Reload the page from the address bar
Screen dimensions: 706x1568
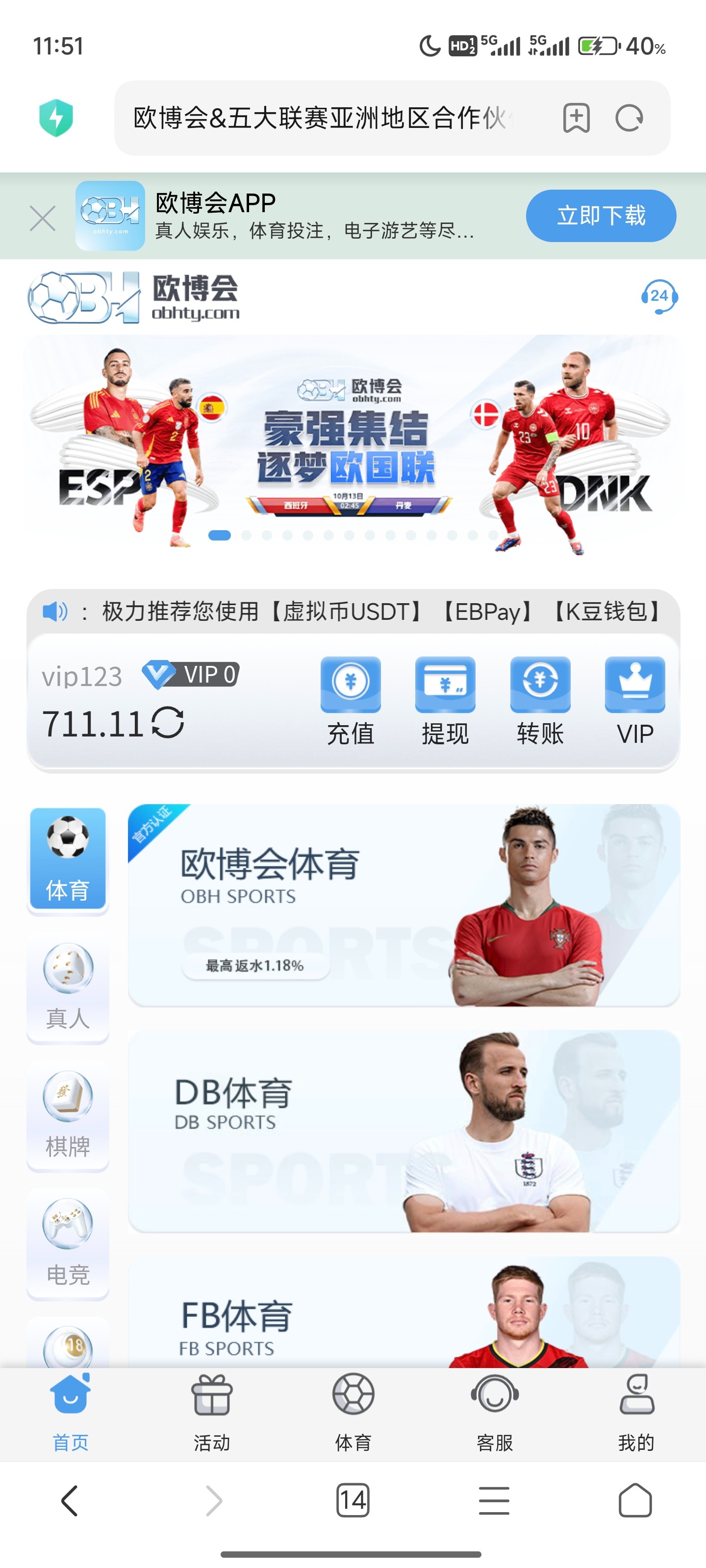[x=629, y=118]
